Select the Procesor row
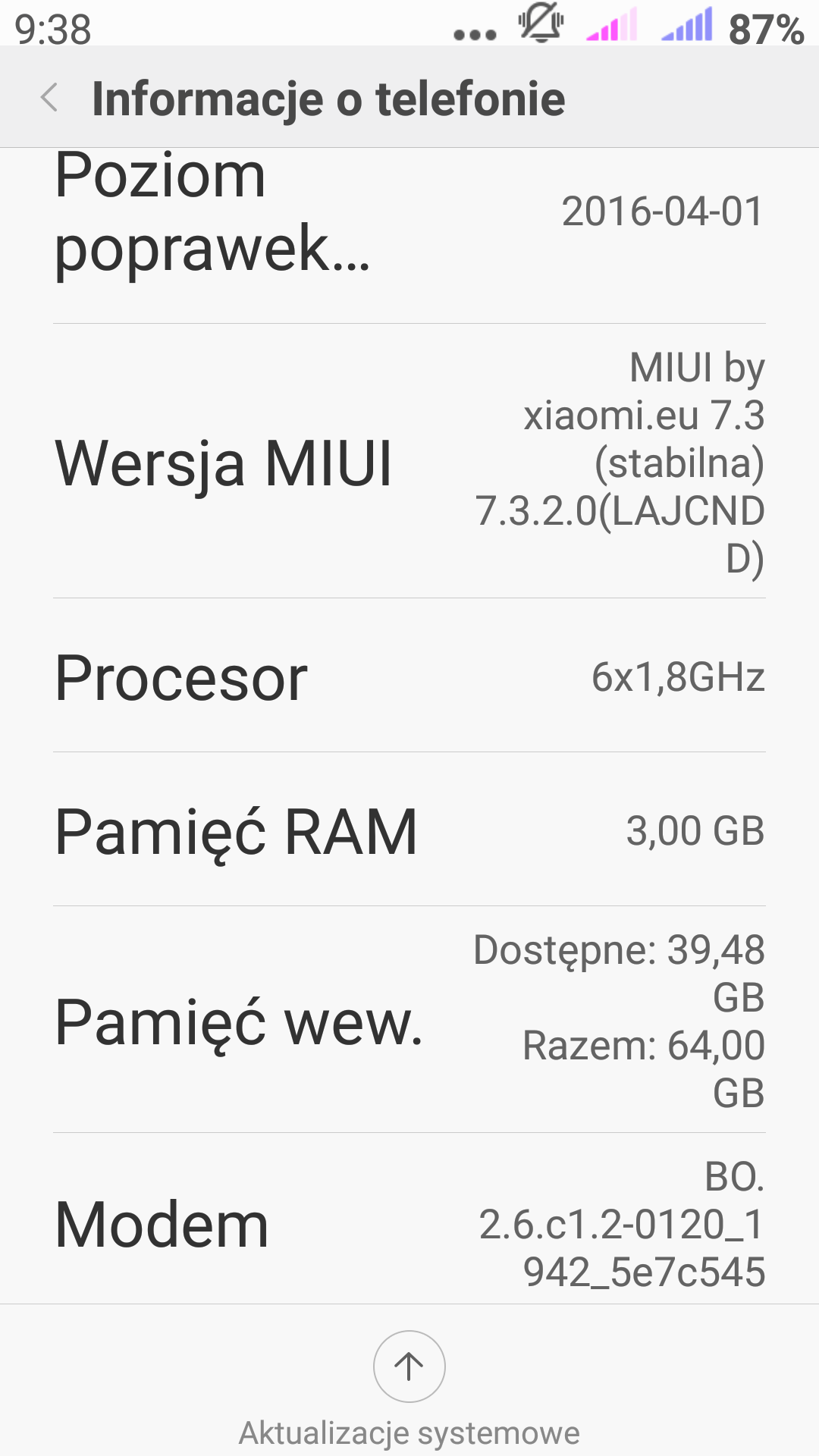 pyautogui.click(x=409, y=676)
